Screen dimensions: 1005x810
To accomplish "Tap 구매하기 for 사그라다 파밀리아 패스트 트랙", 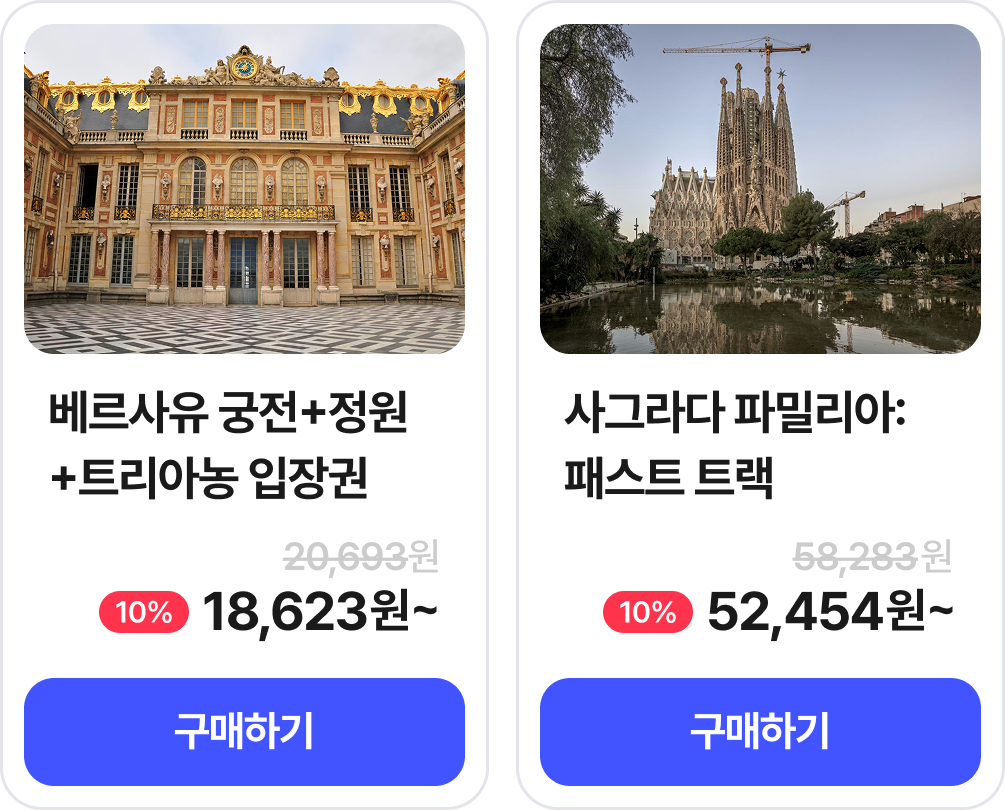I will [760, 731].
